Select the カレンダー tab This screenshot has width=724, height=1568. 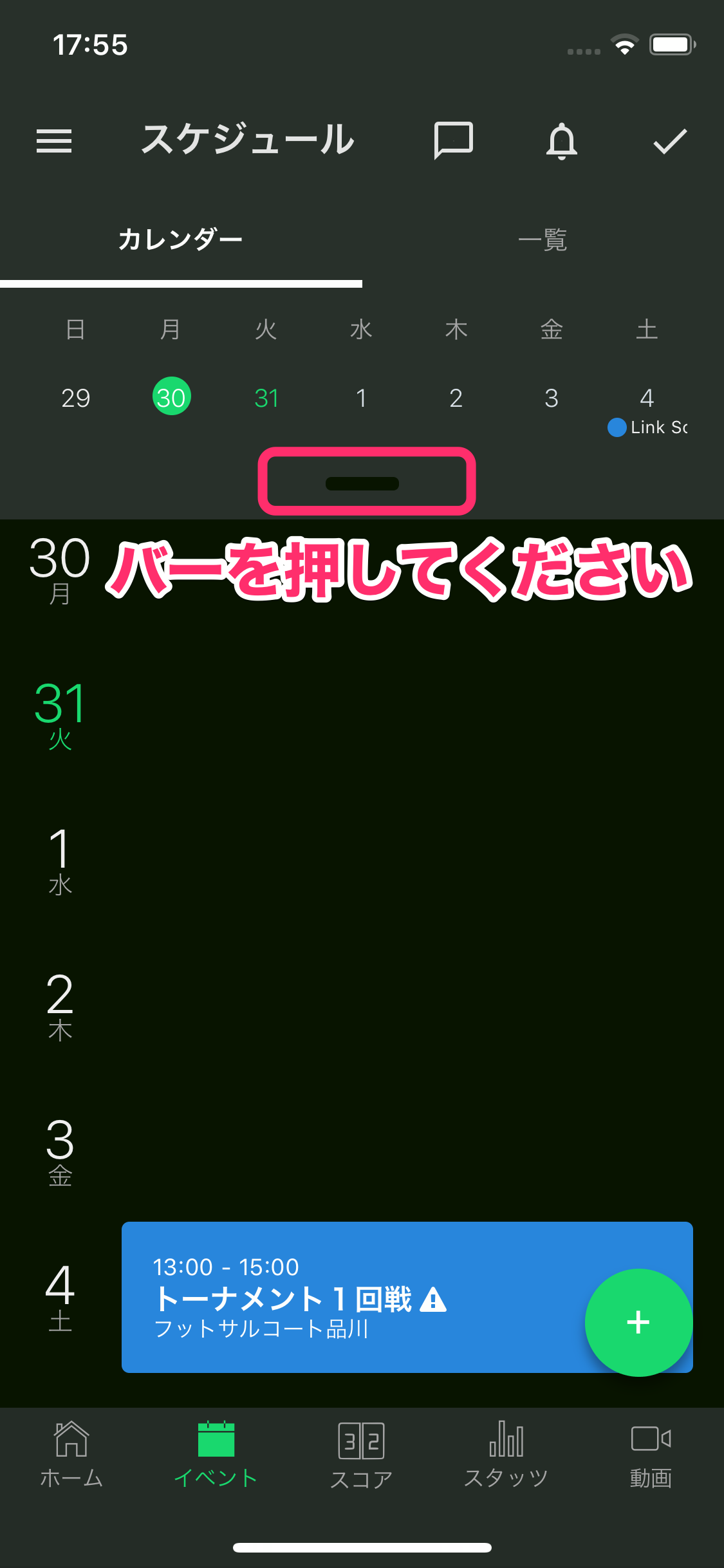tap(180, 240)
